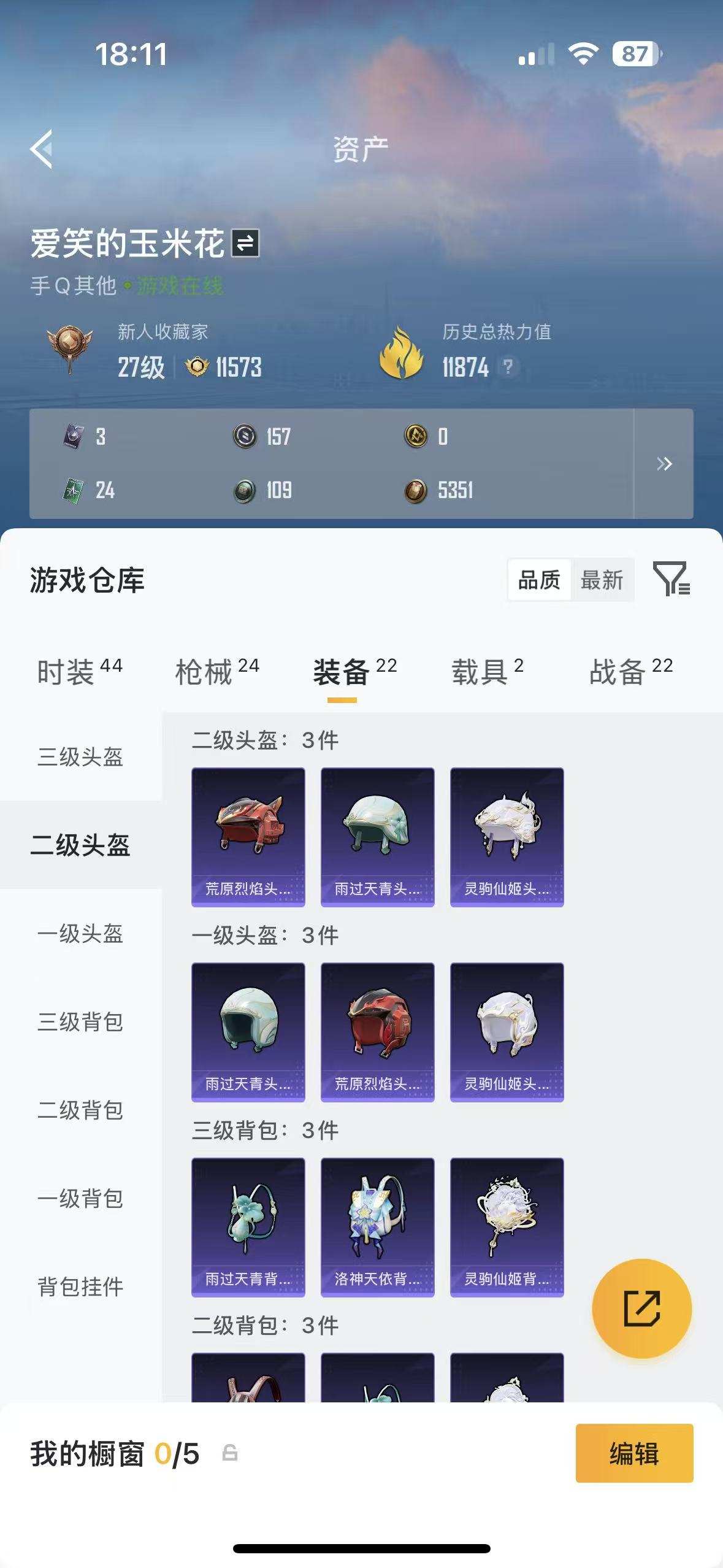Click the gold coin icon showing 5351

[x=416, y=491]
